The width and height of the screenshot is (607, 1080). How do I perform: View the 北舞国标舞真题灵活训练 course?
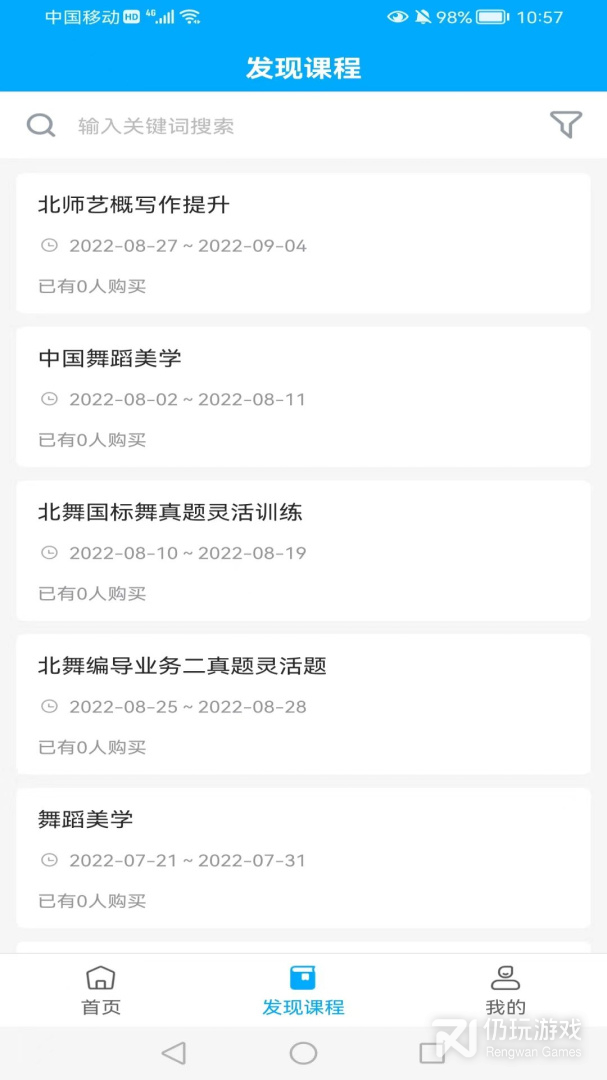click(x=303, y=551)
